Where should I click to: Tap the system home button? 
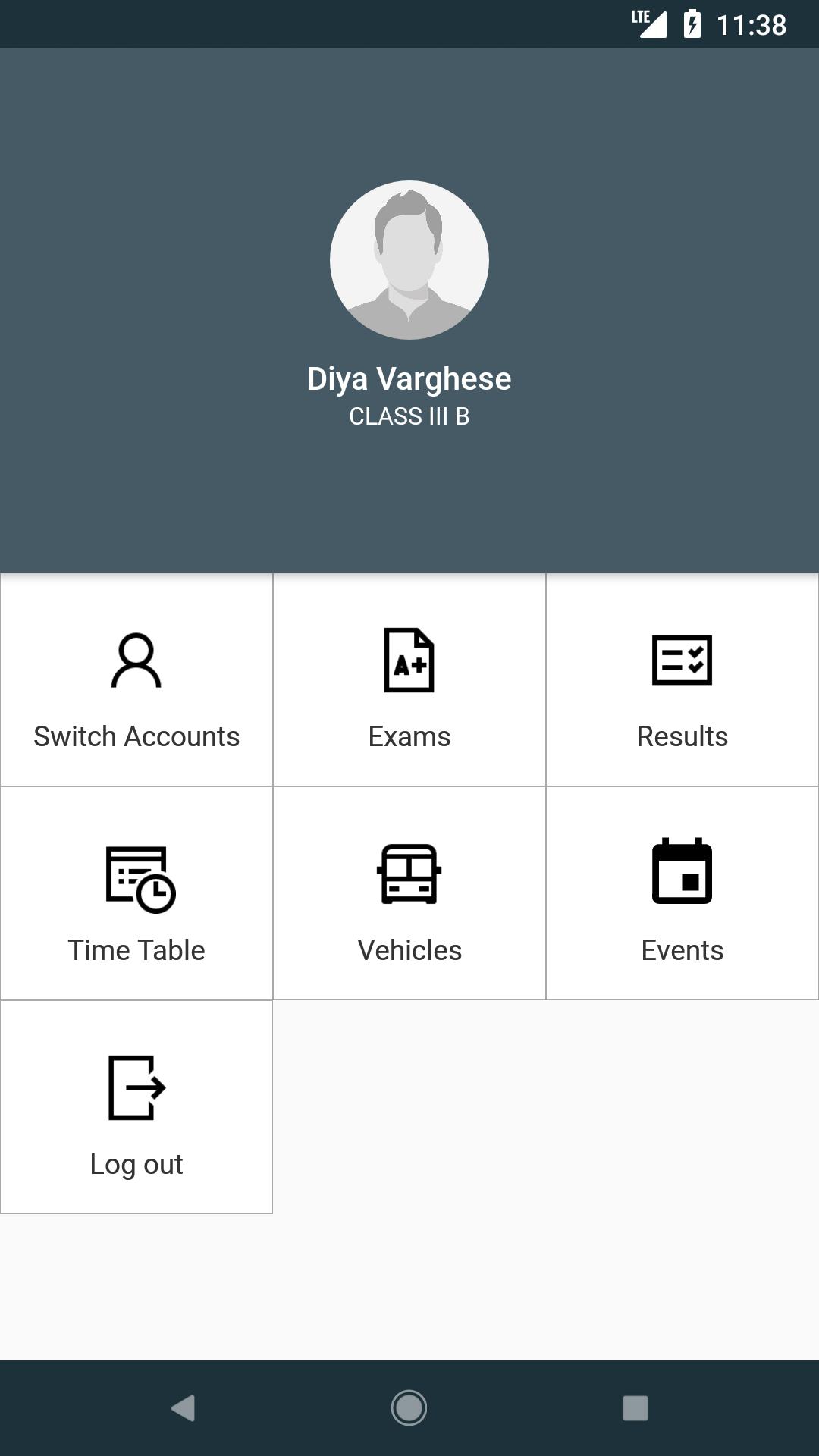pos(409,1408)
